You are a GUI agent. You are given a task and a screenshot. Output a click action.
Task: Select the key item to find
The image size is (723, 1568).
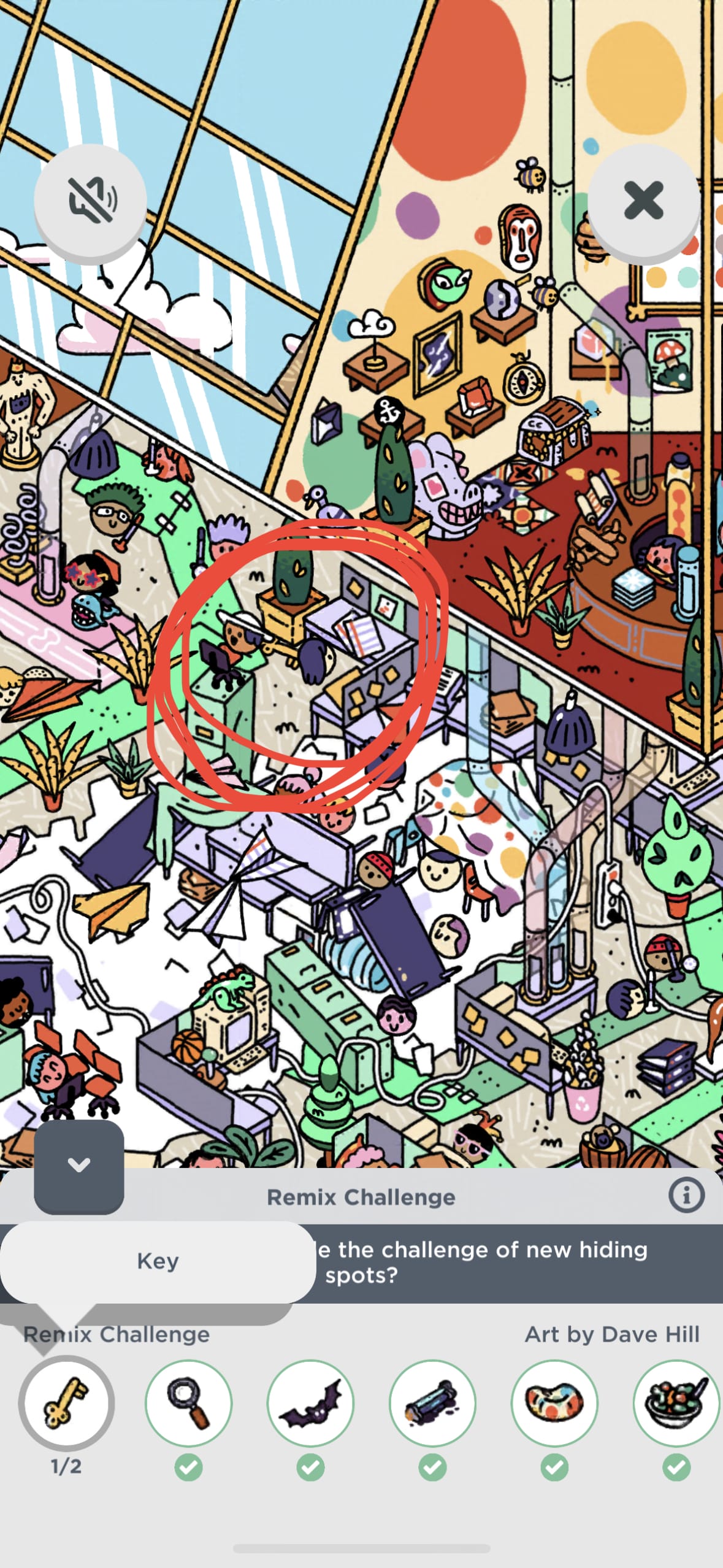point(66,1402)
